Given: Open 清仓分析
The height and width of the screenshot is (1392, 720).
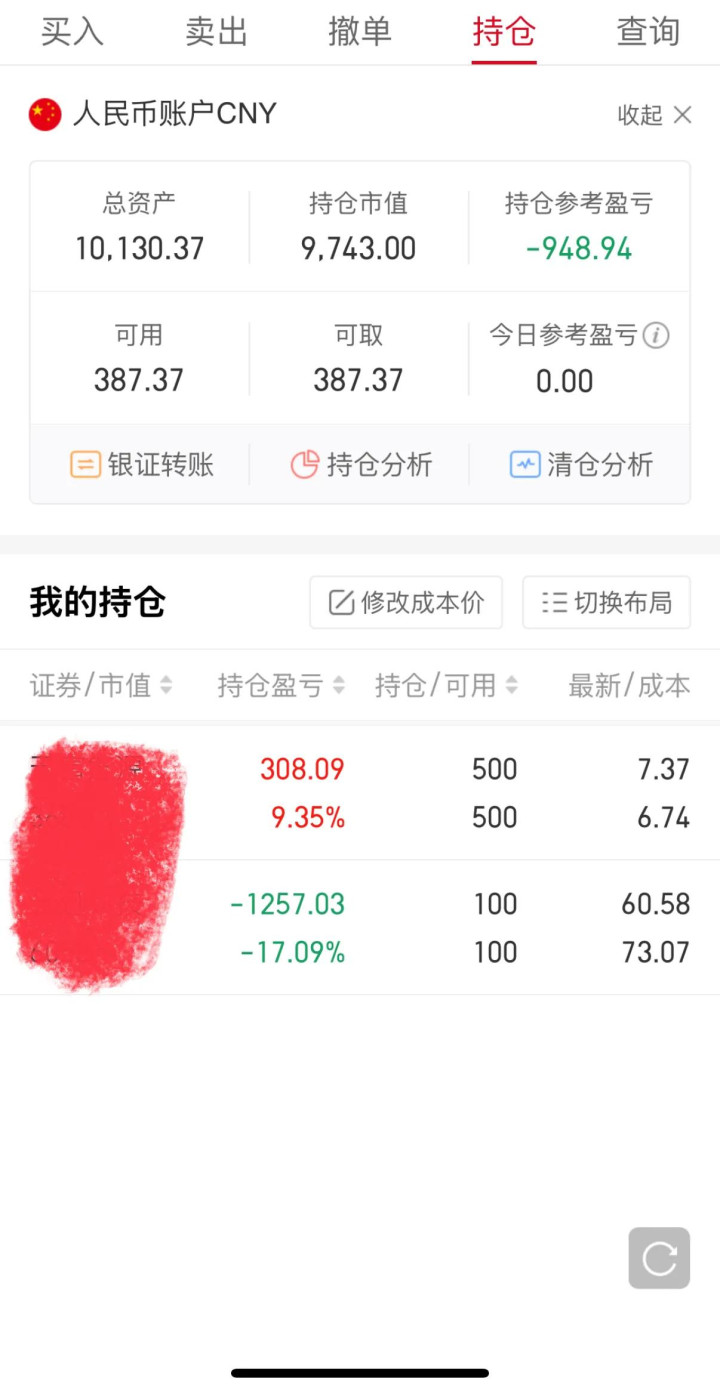Looking at the screenshot, I should tap(580, 465).
